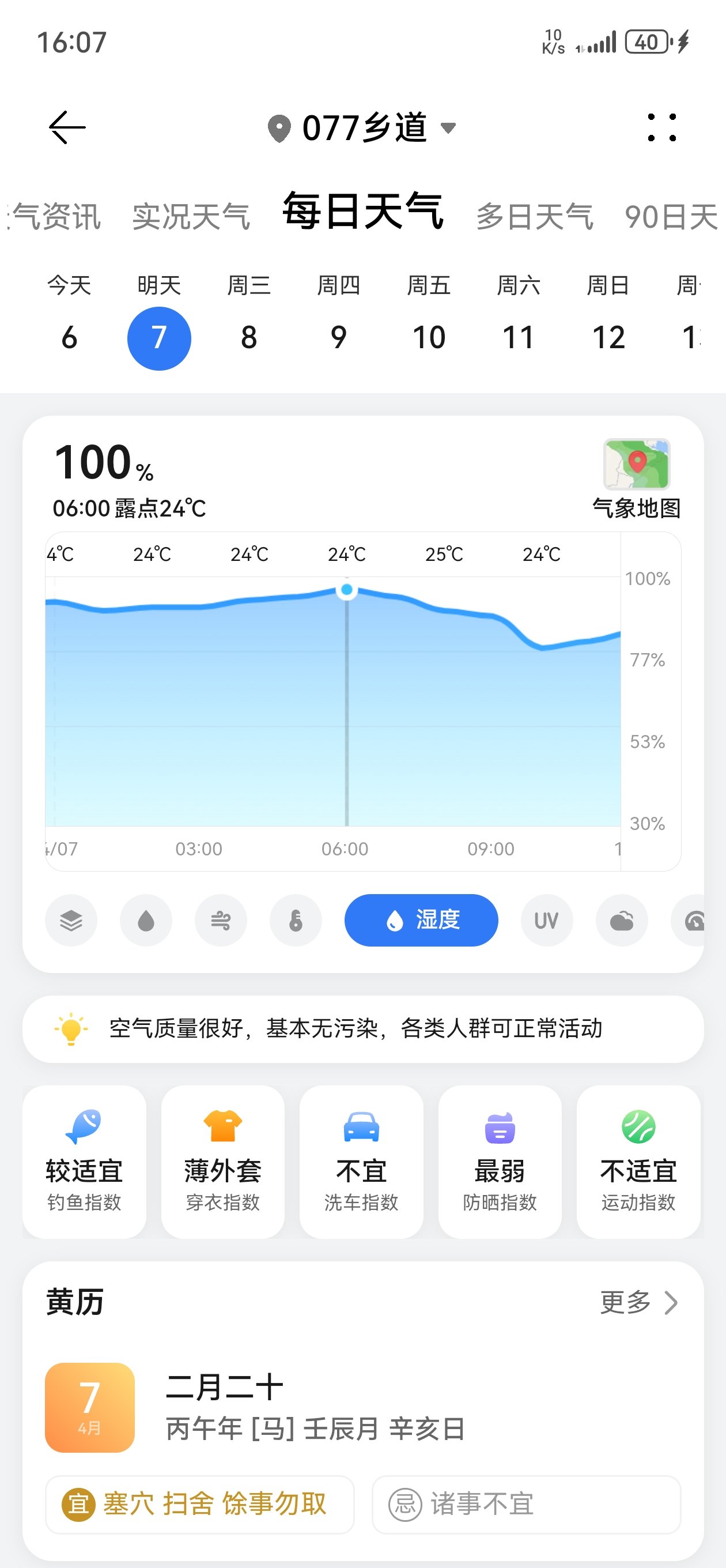The height and width of the screenshot is (1568, 726).
Task: Select 周三 8 in the date strip
Action: [249, 323]
